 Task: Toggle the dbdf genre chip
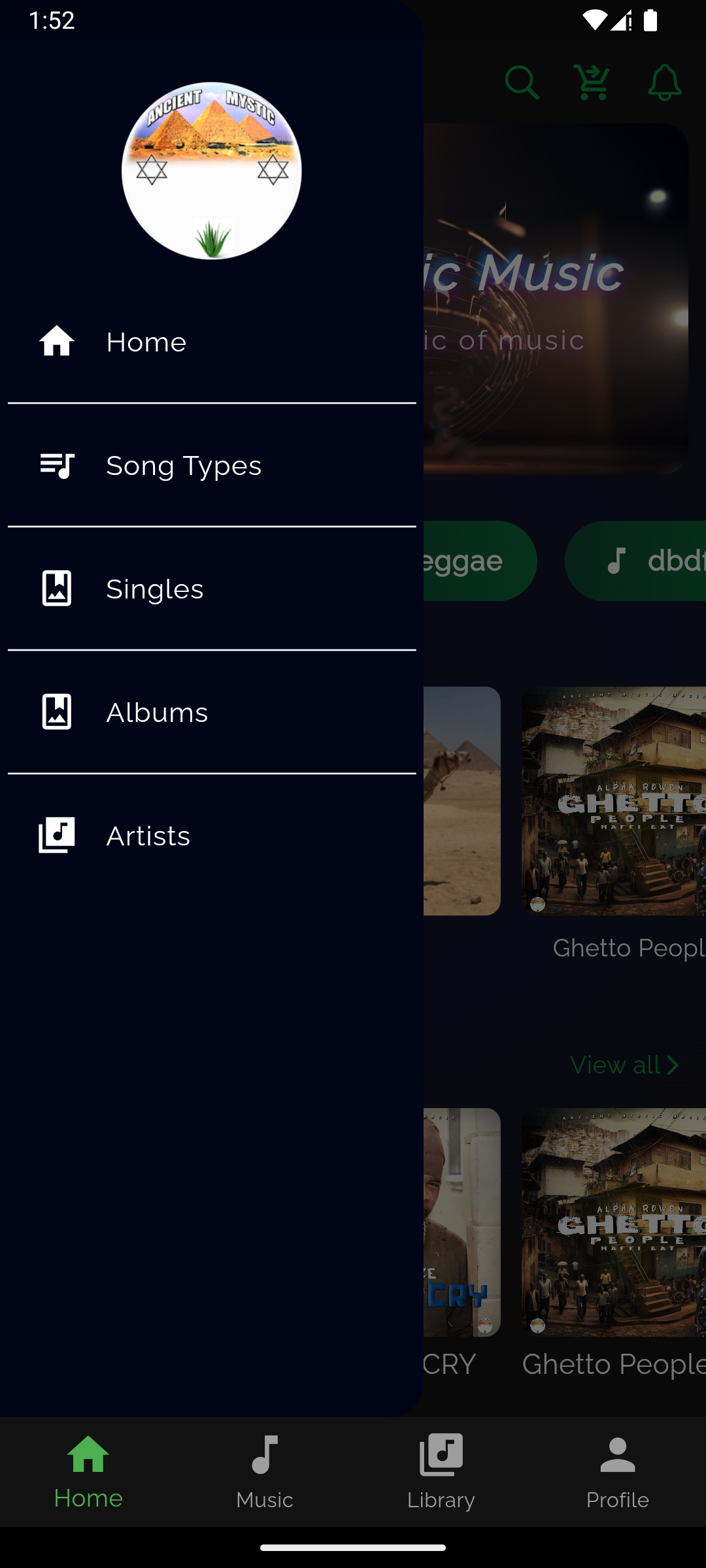(x=647, y=561)
